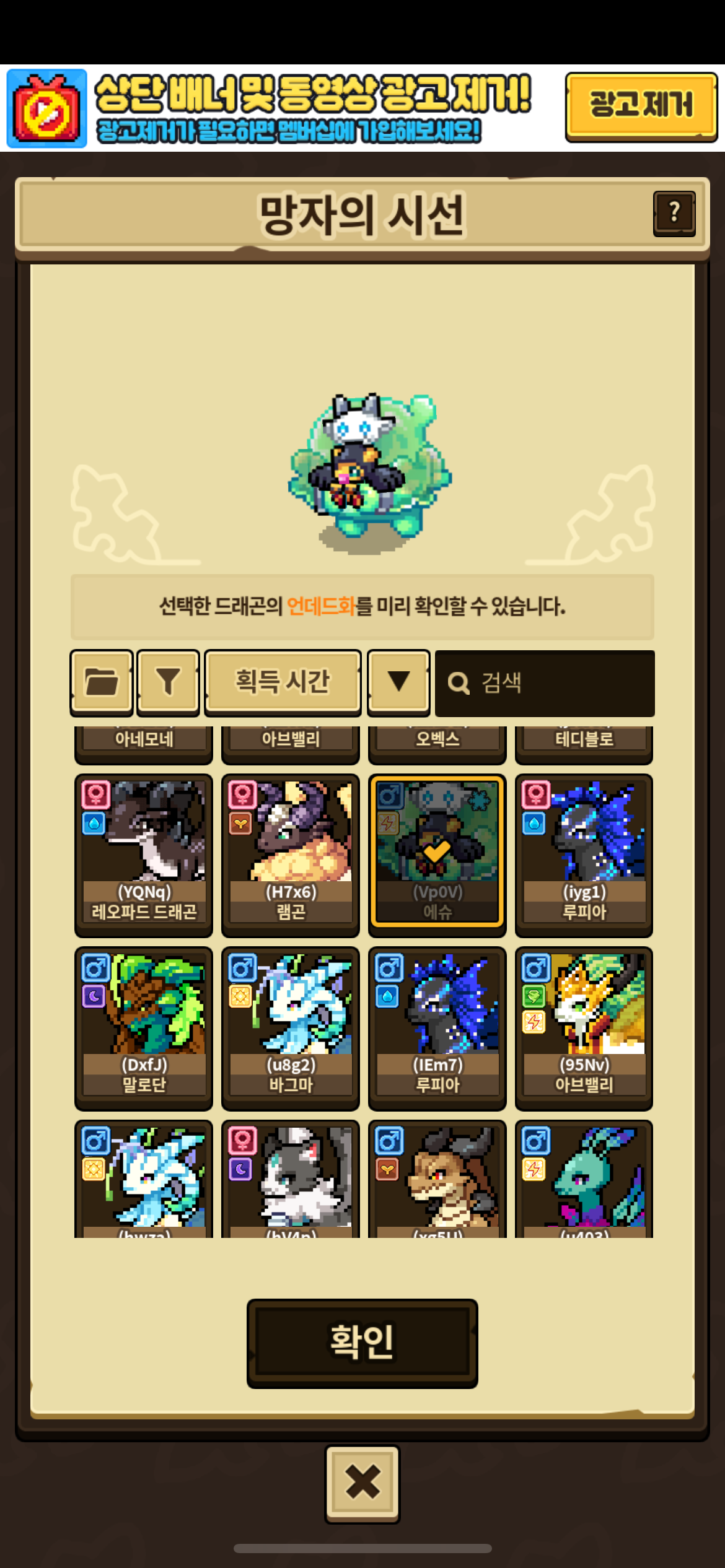Viewport: 725px width, 1568px height.
Task: Tap the 검색 search field
Action: pyautogui.click(x=545, y=683)
